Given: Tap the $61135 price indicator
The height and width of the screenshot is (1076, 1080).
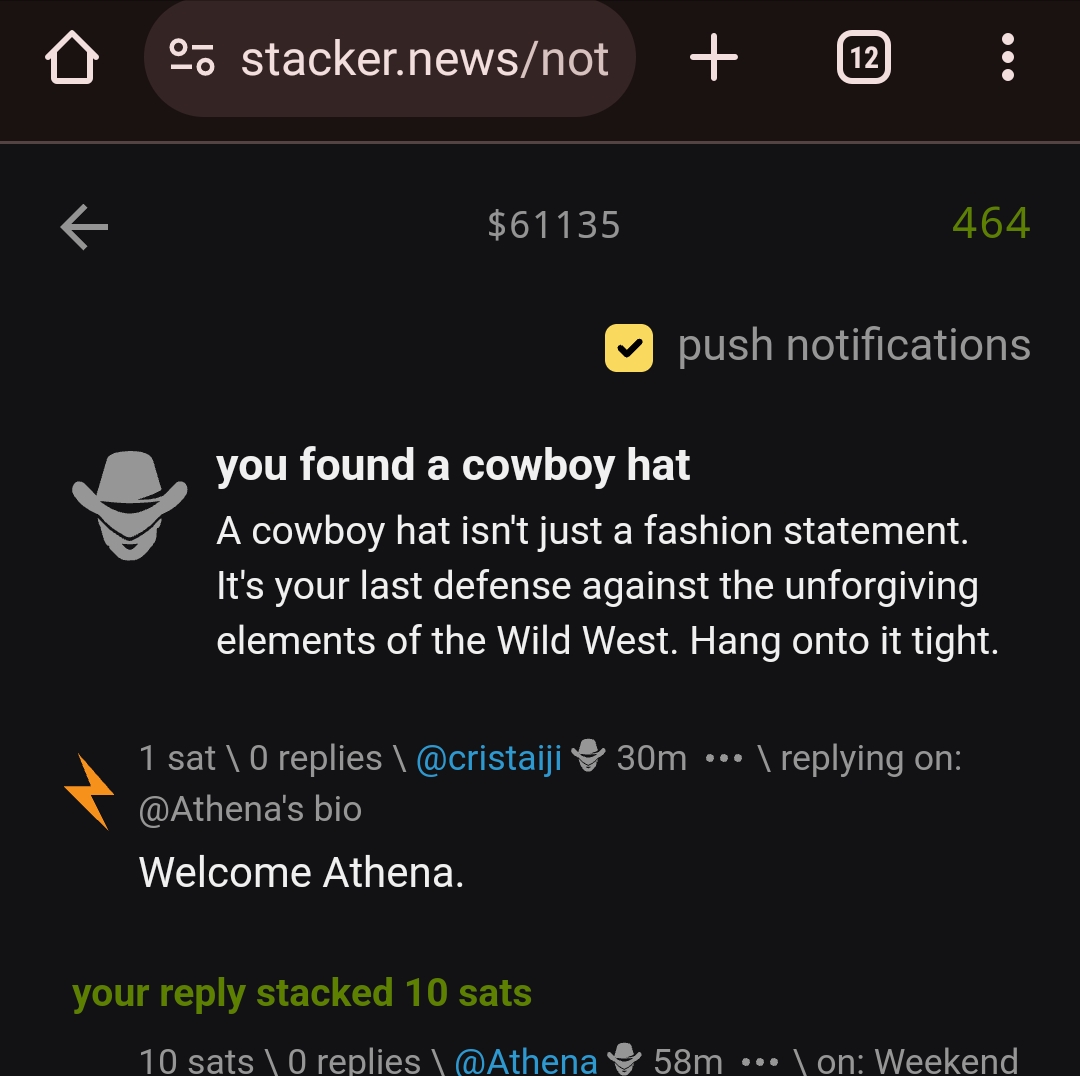Looking at the screenshot, I should click(x=553, y=226).
